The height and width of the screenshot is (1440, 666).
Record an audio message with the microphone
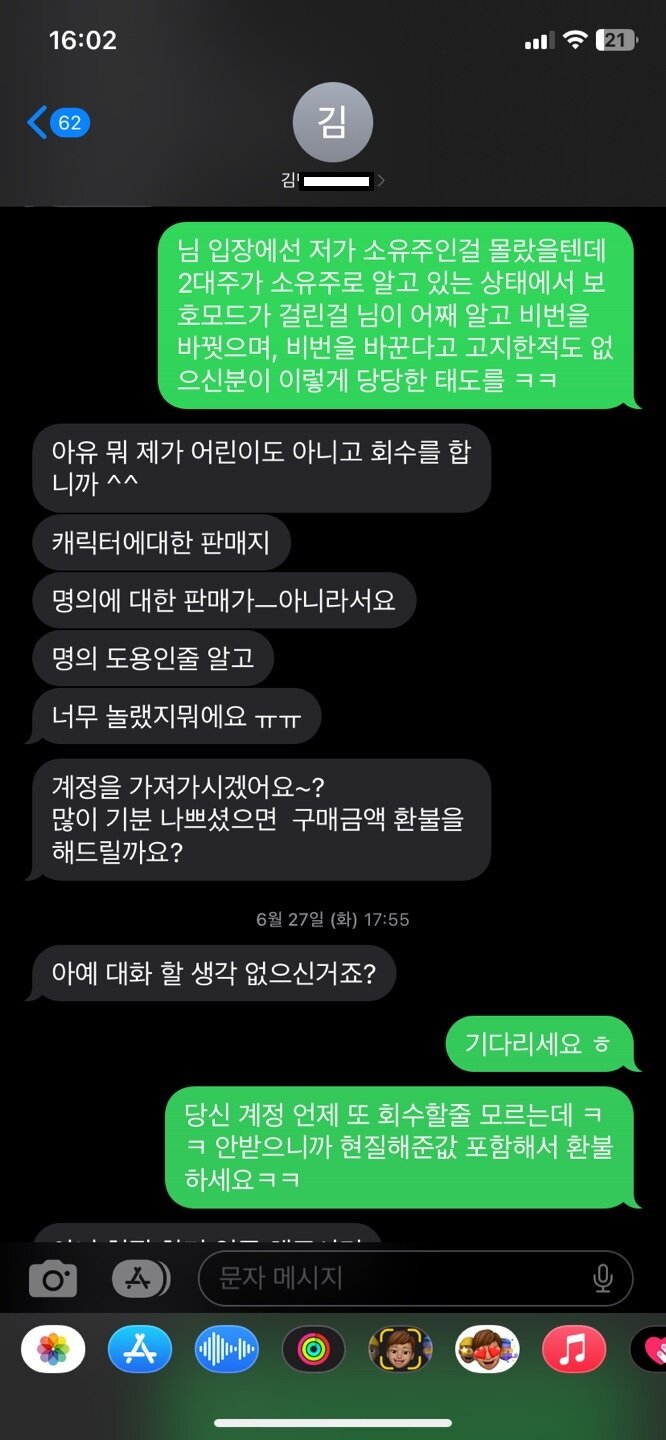[x=602, y=1278]
